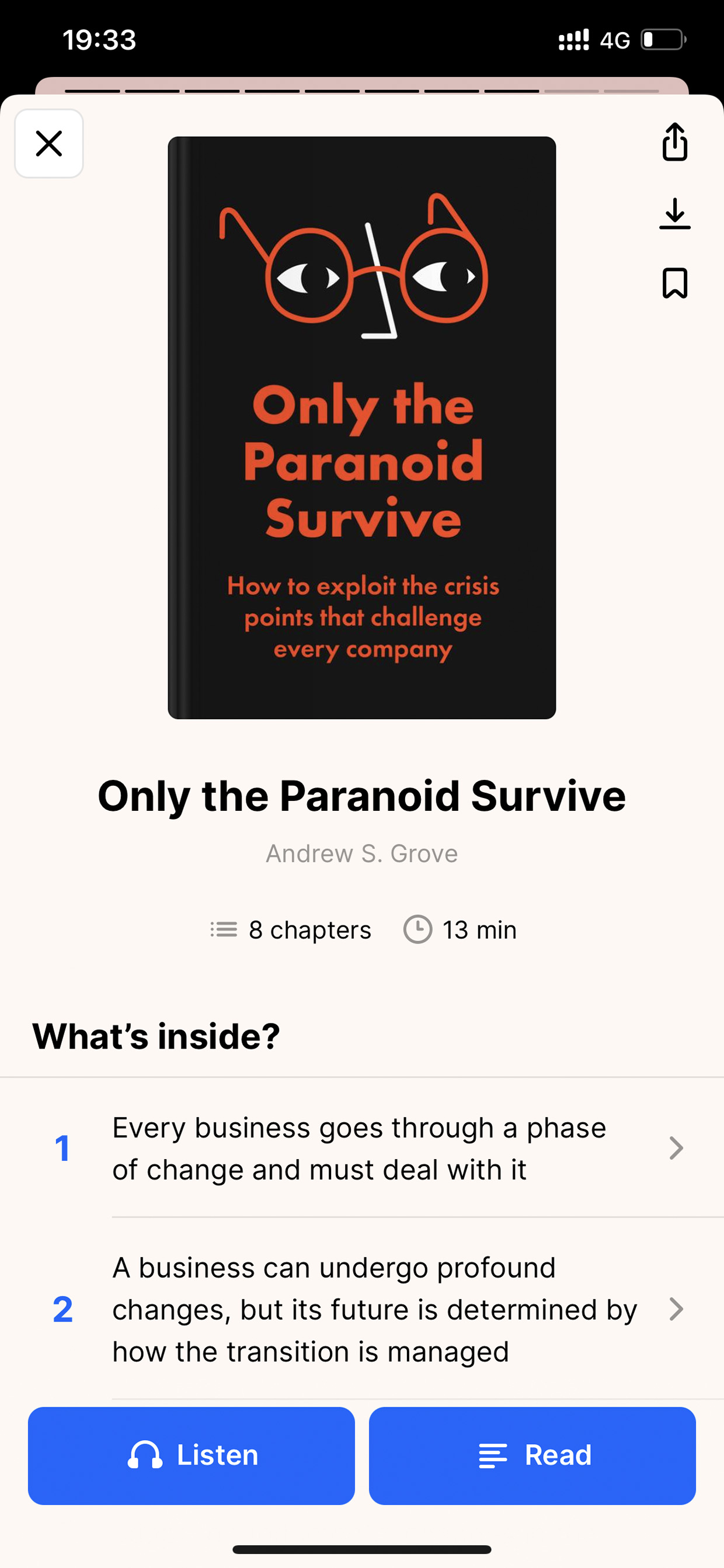The width and height of the screenshot is (724, 1568).
Task: Tap the Read button
Action: tap(532, 1455)
